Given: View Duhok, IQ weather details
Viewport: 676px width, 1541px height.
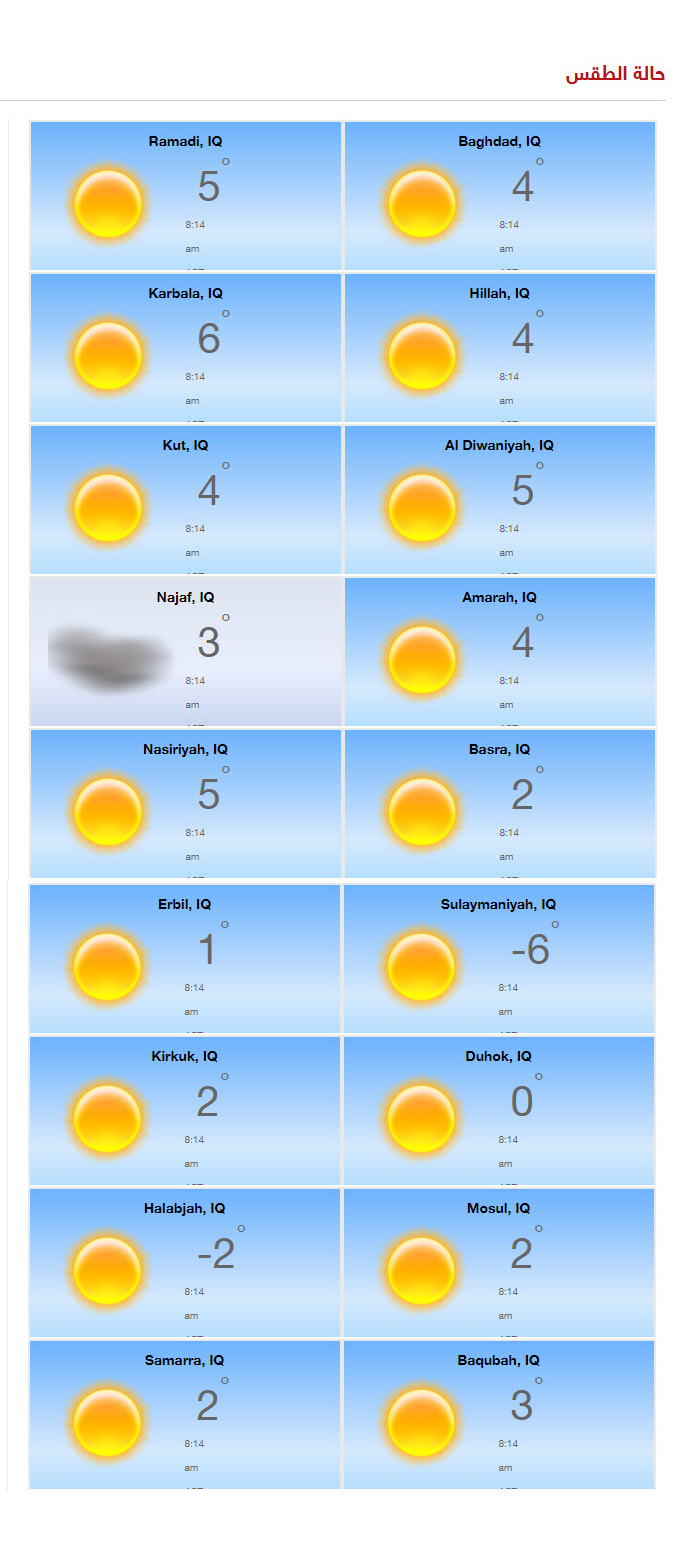Looking at the screenshot, I should tap(499, 1111).
